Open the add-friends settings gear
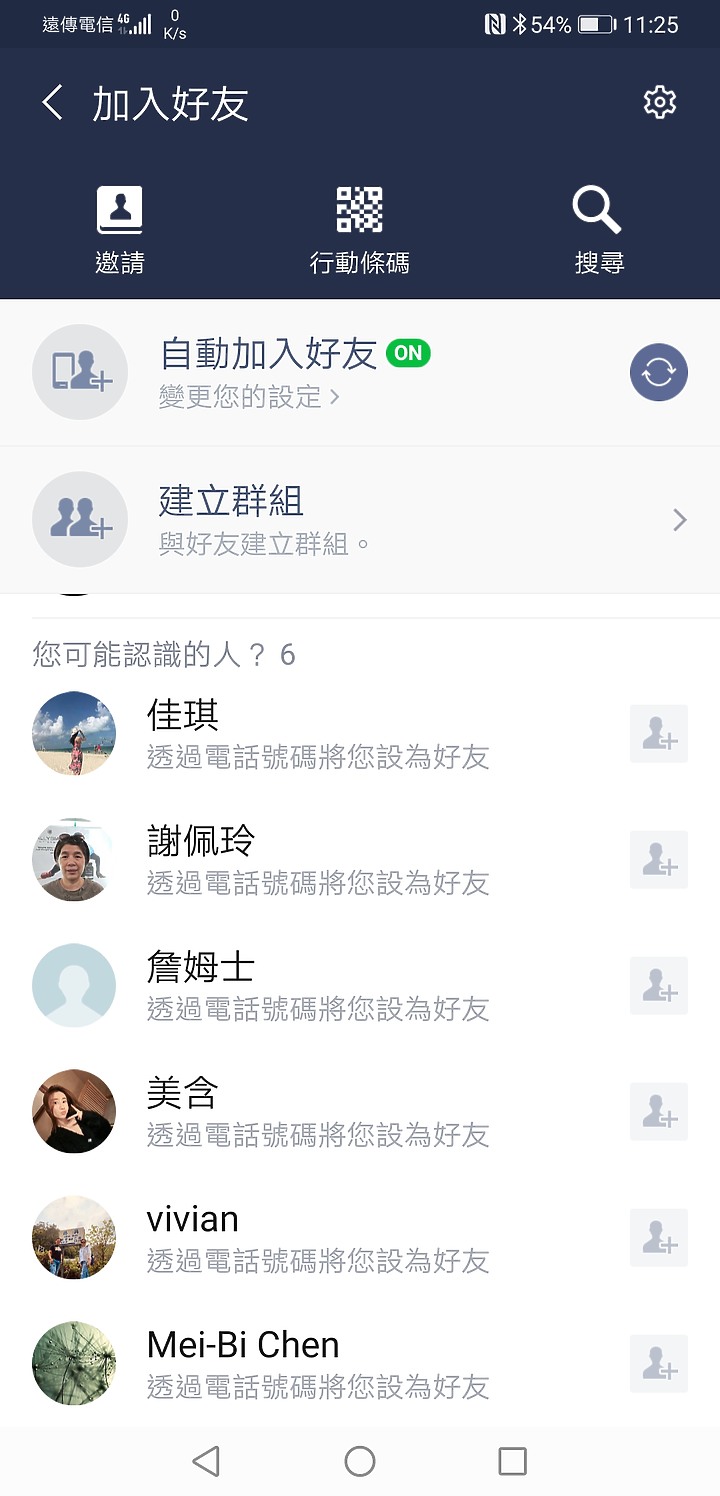The width and height of the screenshot is (720, 1496). 659,101
